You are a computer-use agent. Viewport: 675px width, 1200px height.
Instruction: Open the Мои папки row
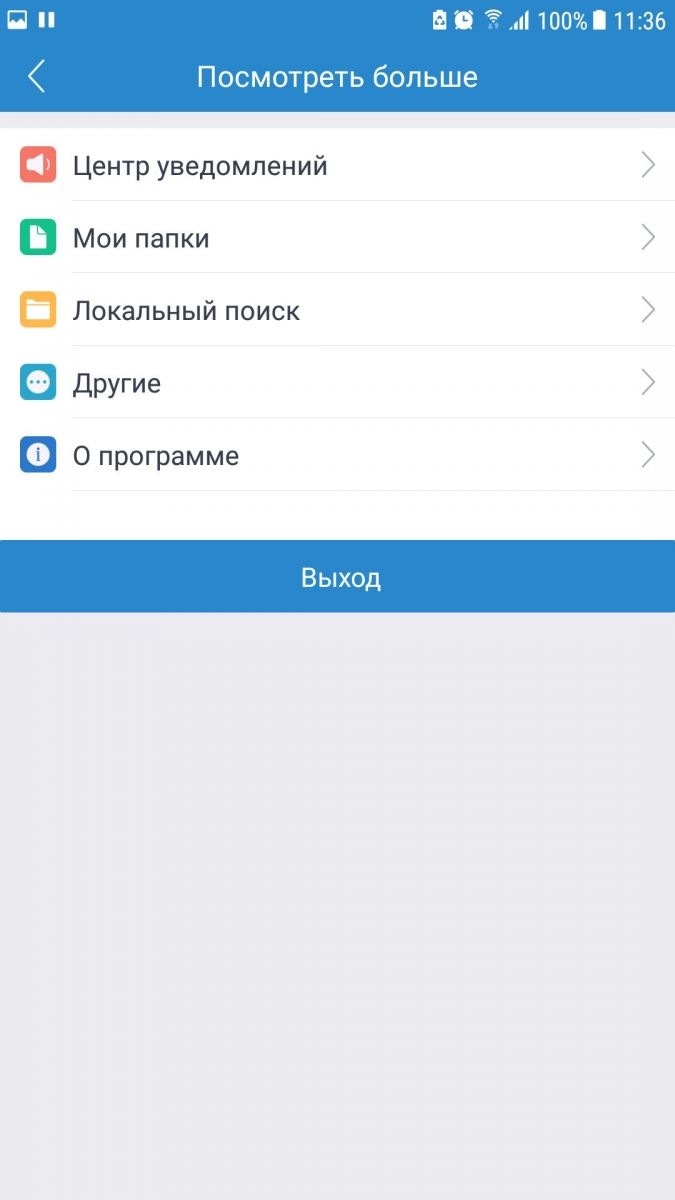pyautogui.click(x=337, y=238)
